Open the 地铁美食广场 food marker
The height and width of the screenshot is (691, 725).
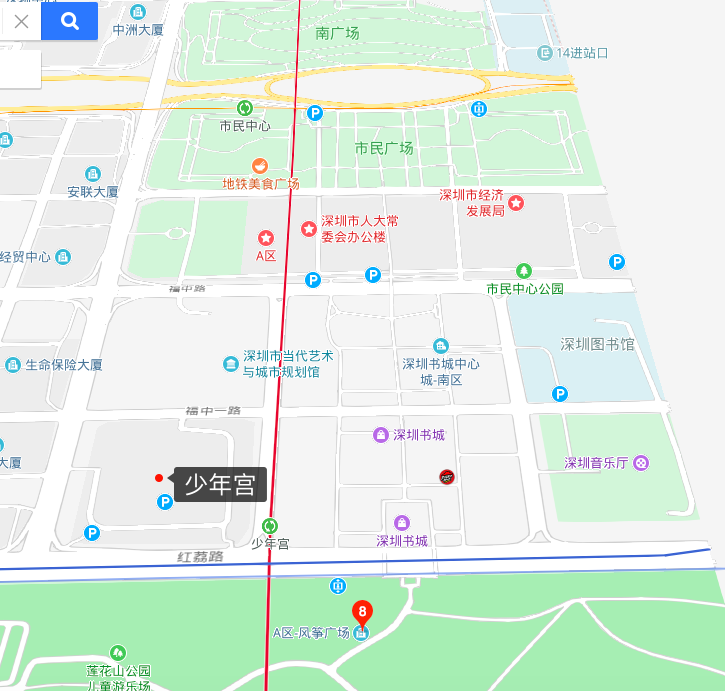[x=259, y=166]
